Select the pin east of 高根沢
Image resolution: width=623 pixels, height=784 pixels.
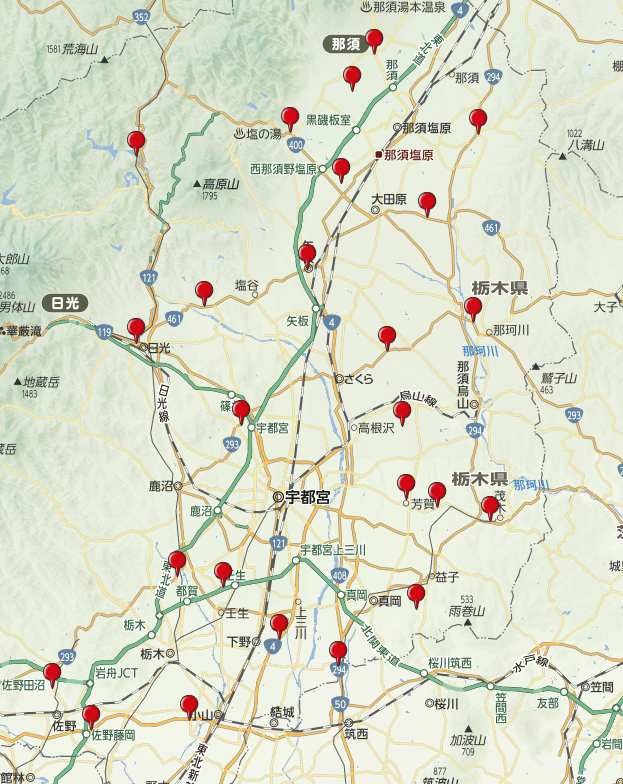click(x=402, y=411)
